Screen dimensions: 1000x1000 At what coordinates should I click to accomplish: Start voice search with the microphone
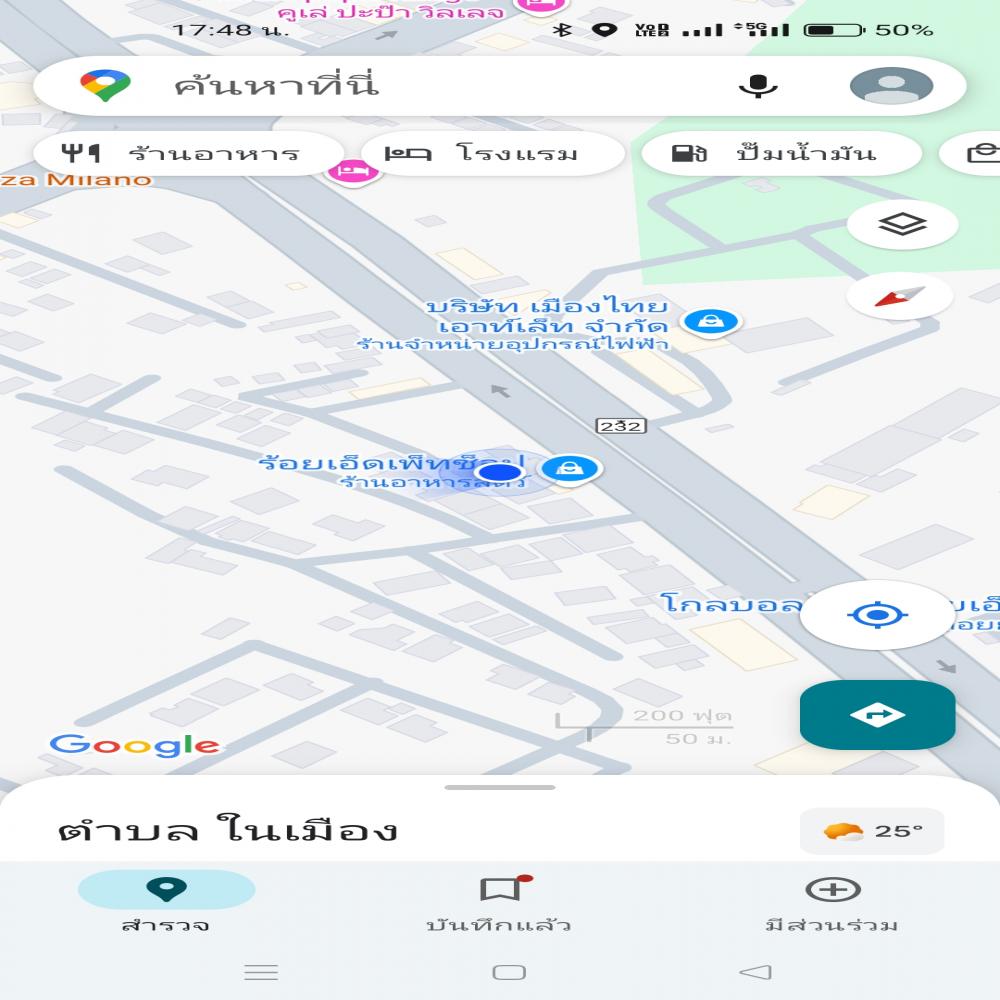click(x=758, y=86)
